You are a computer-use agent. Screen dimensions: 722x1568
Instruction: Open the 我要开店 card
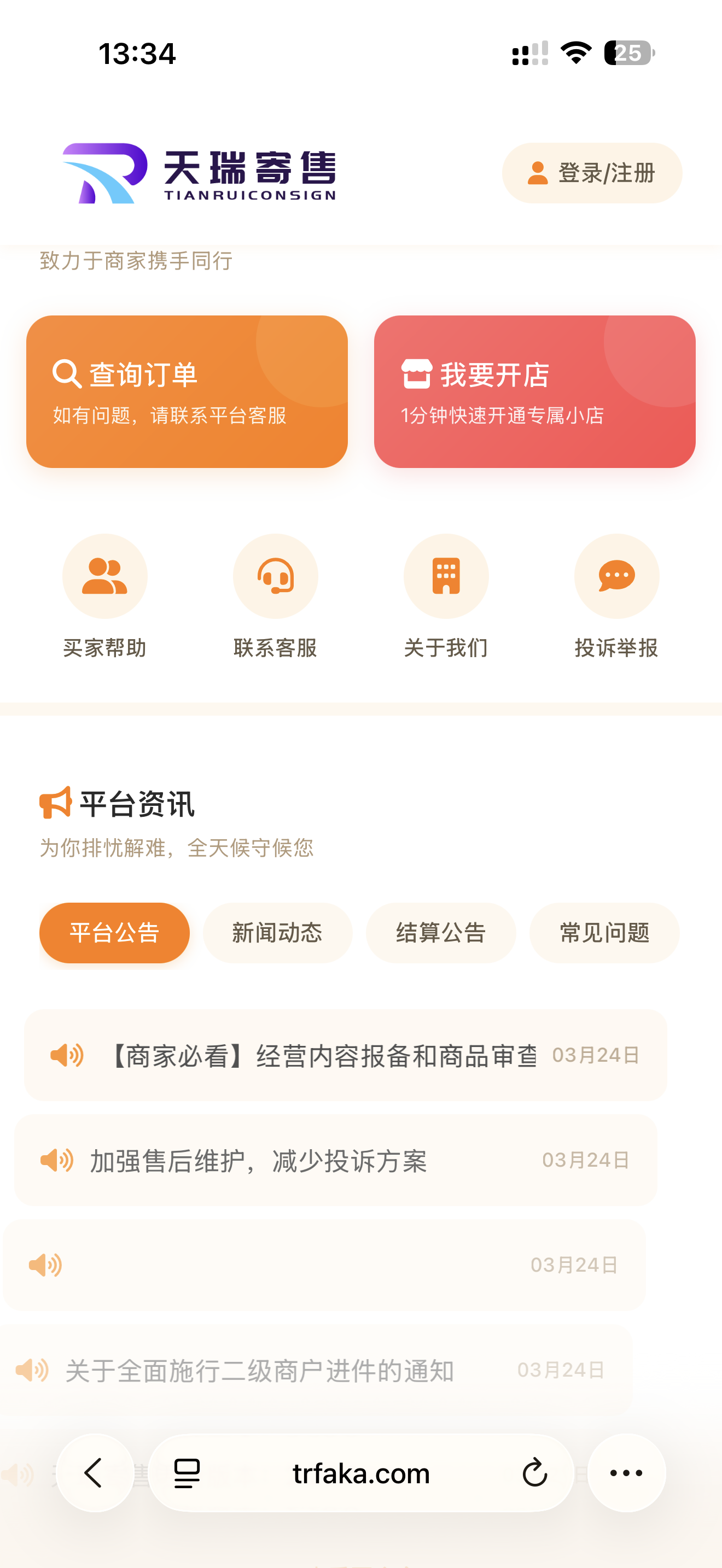[535, 392]
